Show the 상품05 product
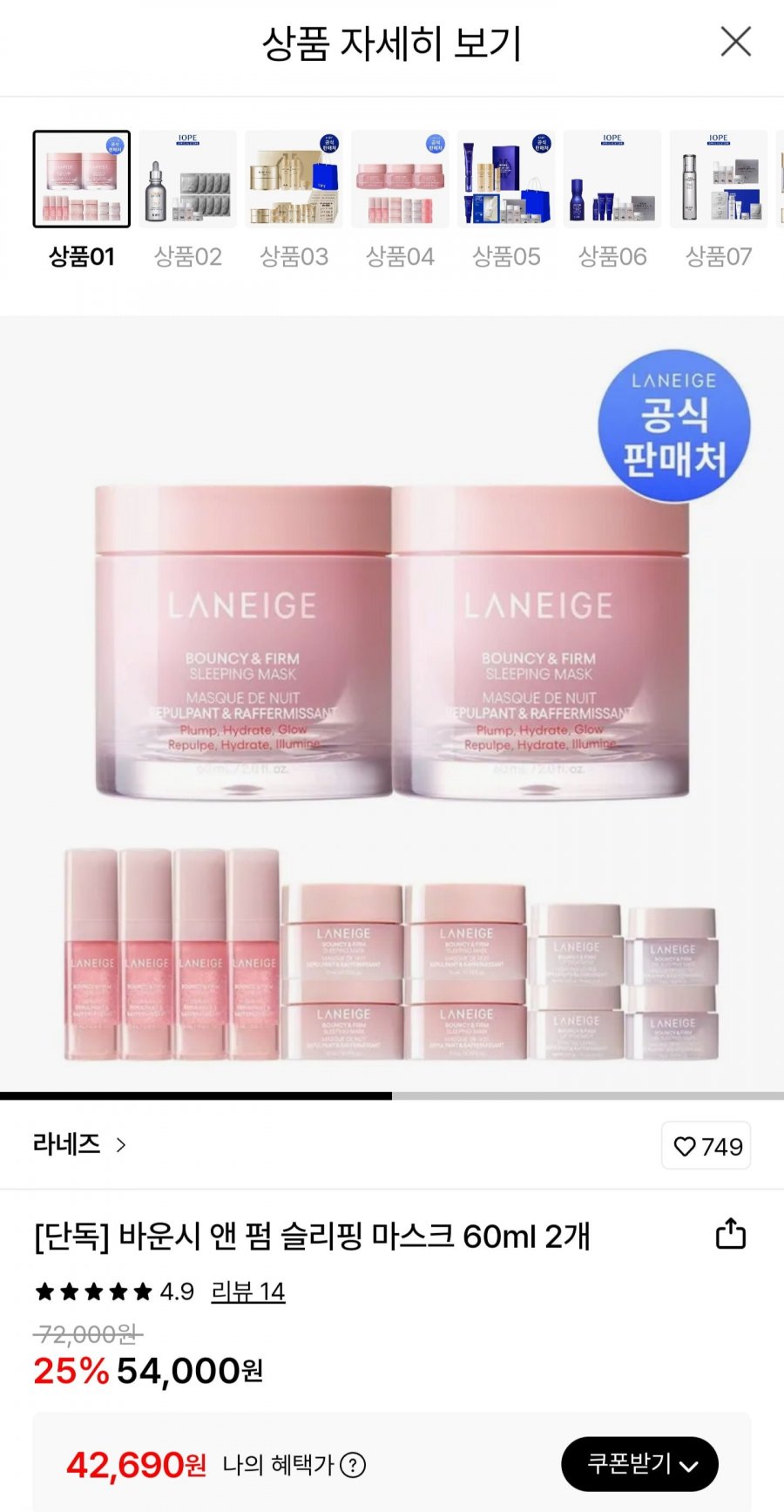The width and height of the screenshot is (784, 1512). [x=506, y=180]
